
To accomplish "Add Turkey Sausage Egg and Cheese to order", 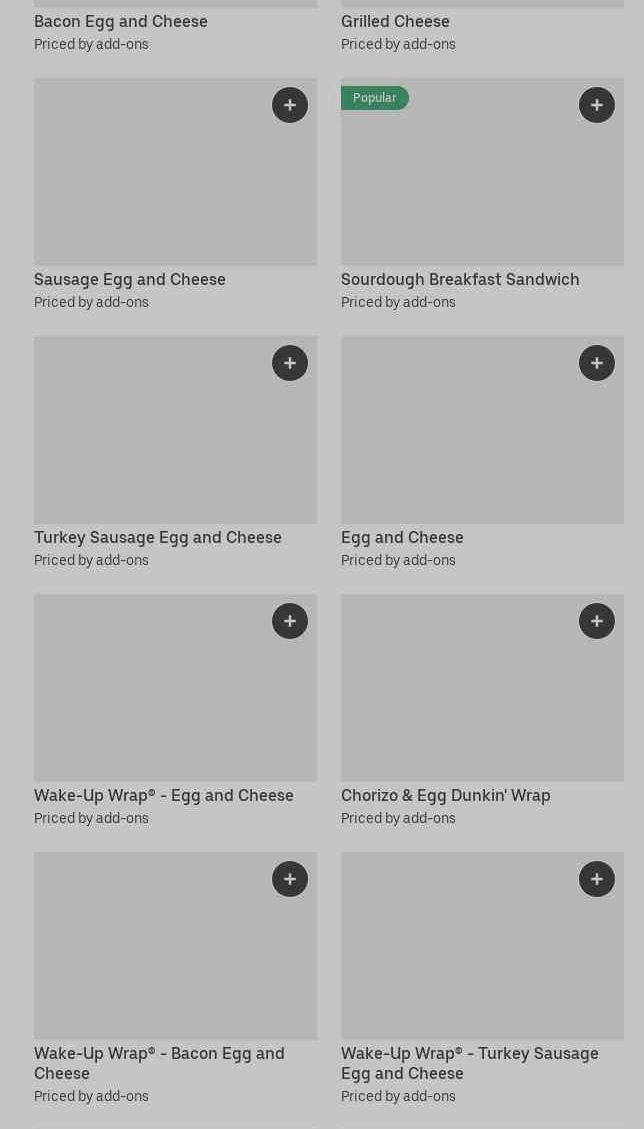I will point(290,363).
